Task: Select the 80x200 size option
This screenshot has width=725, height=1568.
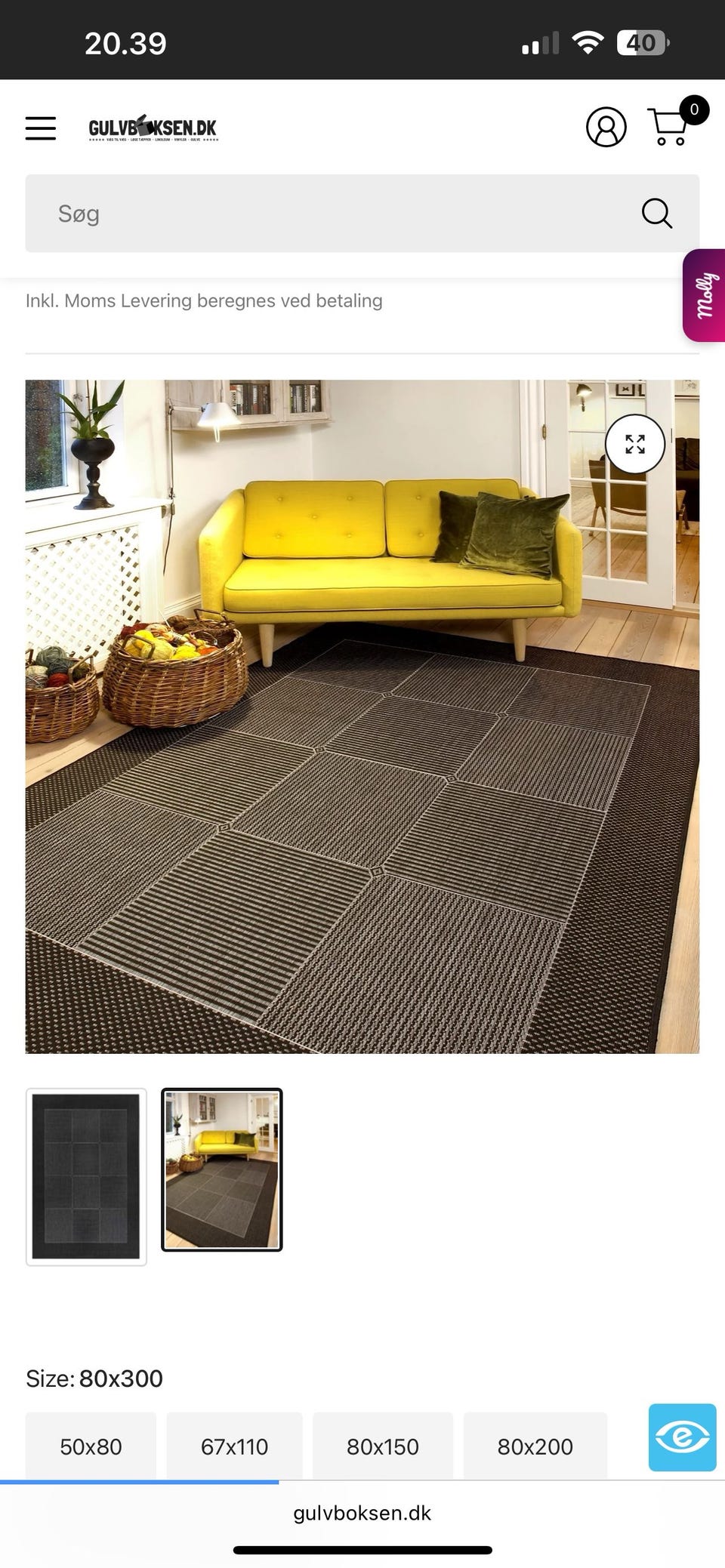Action: [x=533, y=1446]
